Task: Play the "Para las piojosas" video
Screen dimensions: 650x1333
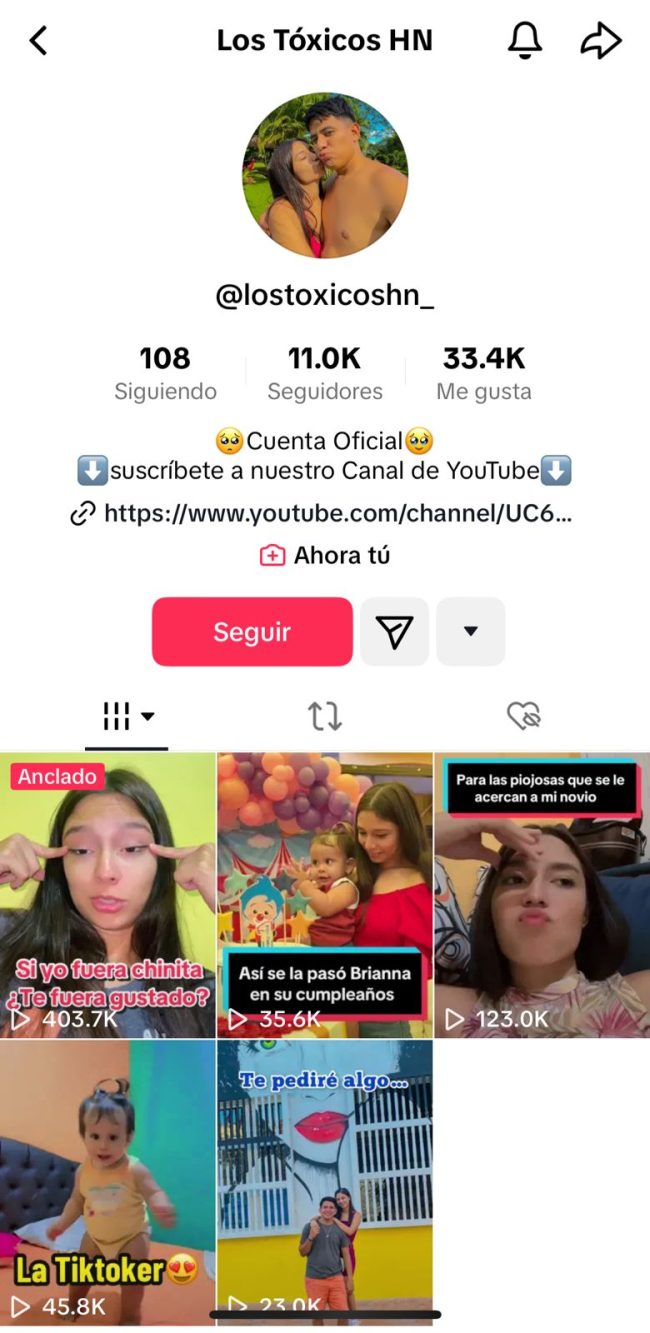Action: pos(542,895)
